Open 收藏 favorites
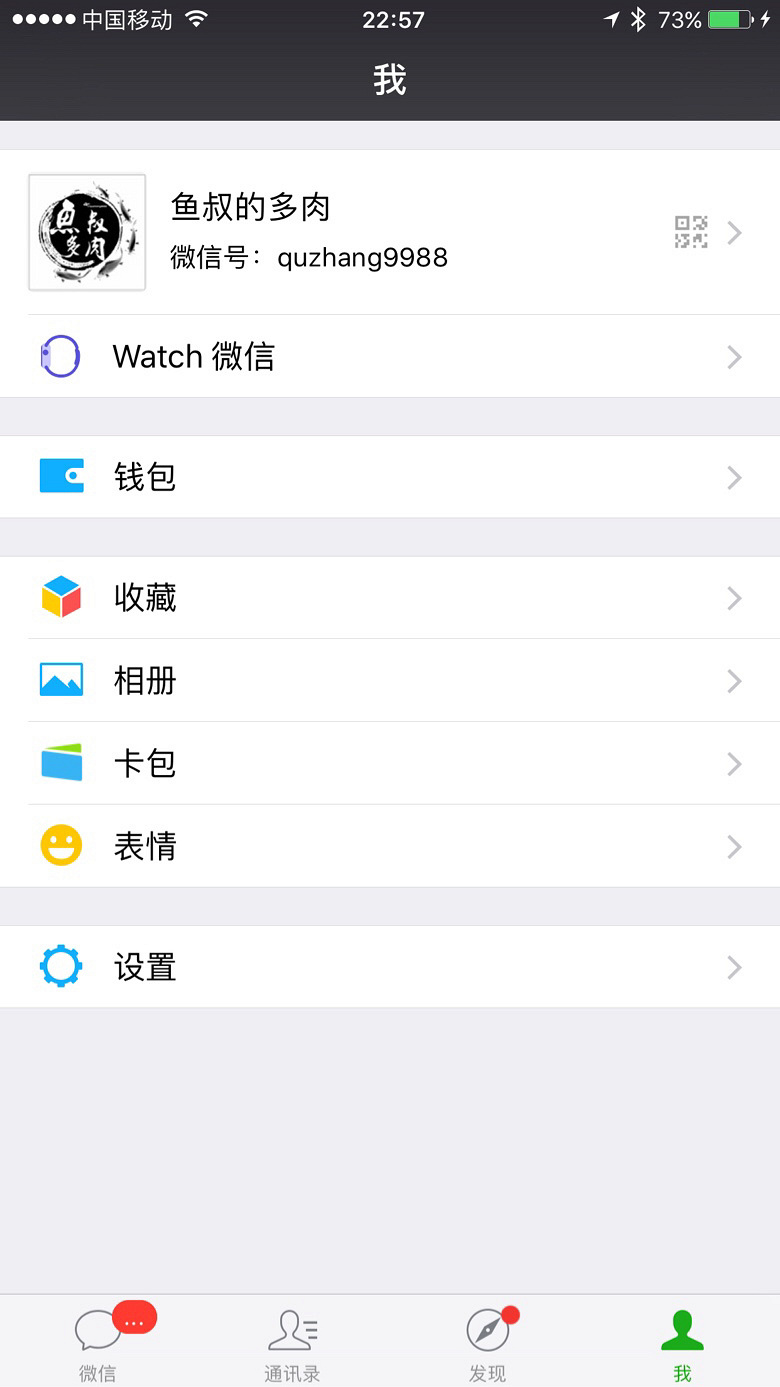The width and height of the screenshot is (780, 1387). pyautogui.click(x=390, y=598)
